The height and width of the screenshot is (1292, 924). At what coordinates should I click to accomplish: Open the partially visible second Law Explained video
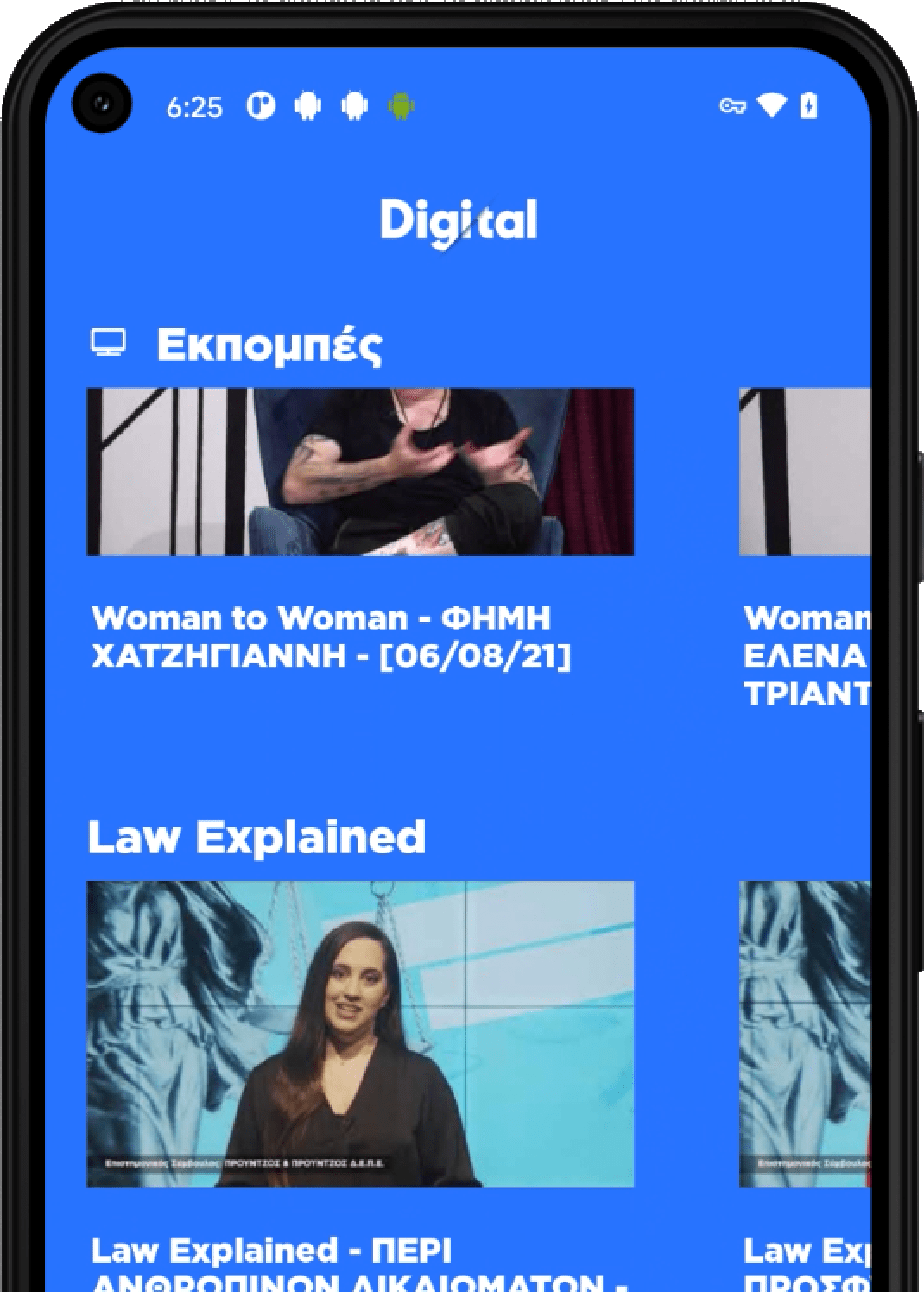[805, 1034]
